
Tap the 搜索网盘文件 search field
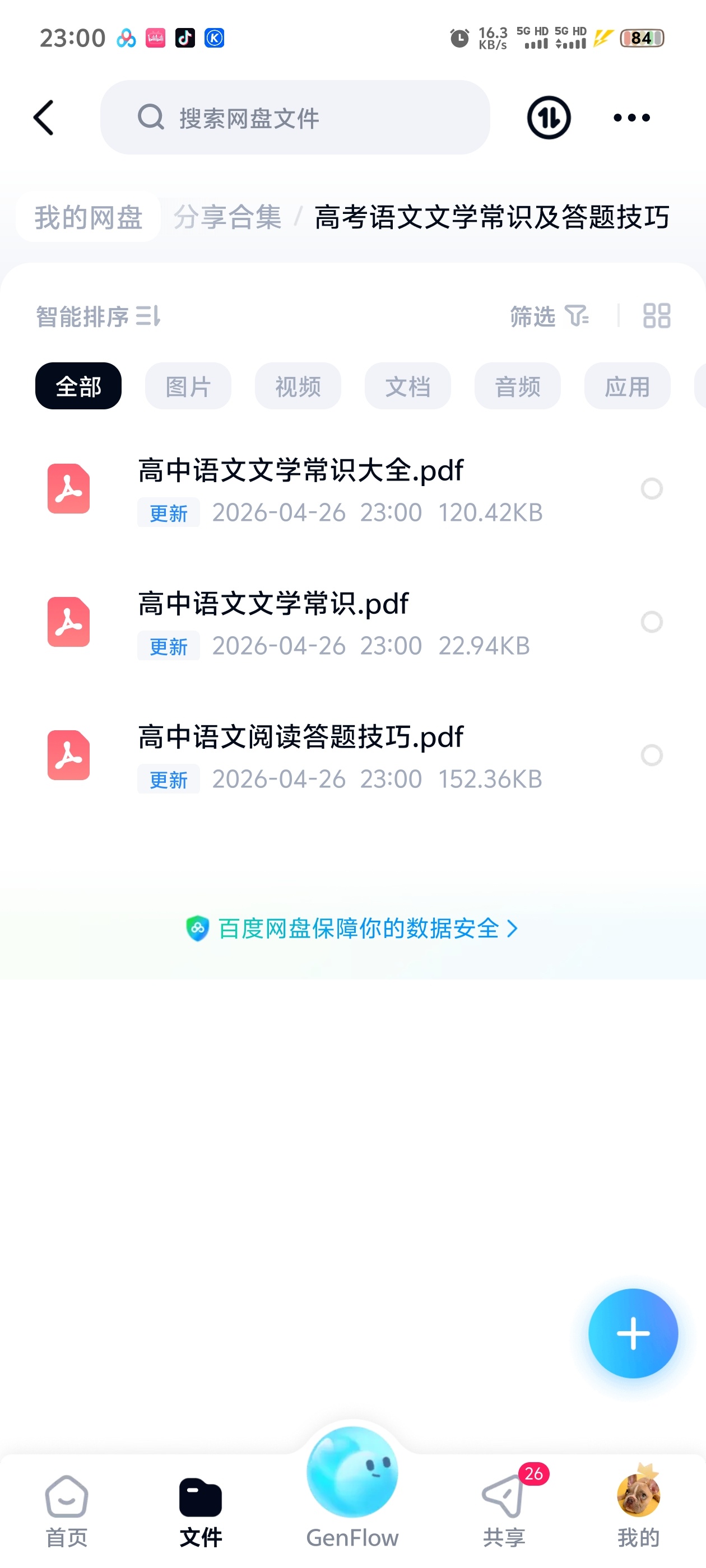coord(294,118)
